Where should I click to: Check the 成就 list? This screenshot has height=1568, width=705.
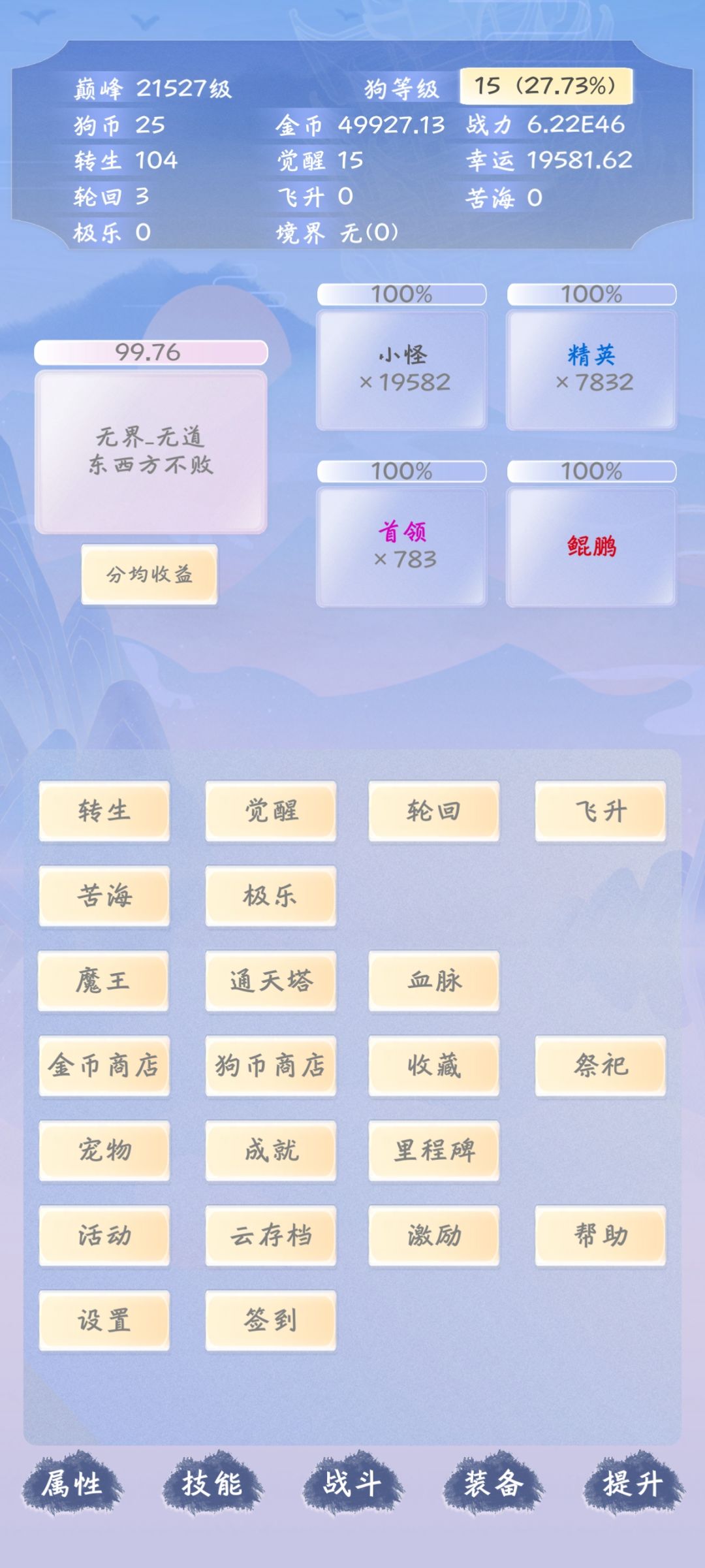click(271, 1151)
